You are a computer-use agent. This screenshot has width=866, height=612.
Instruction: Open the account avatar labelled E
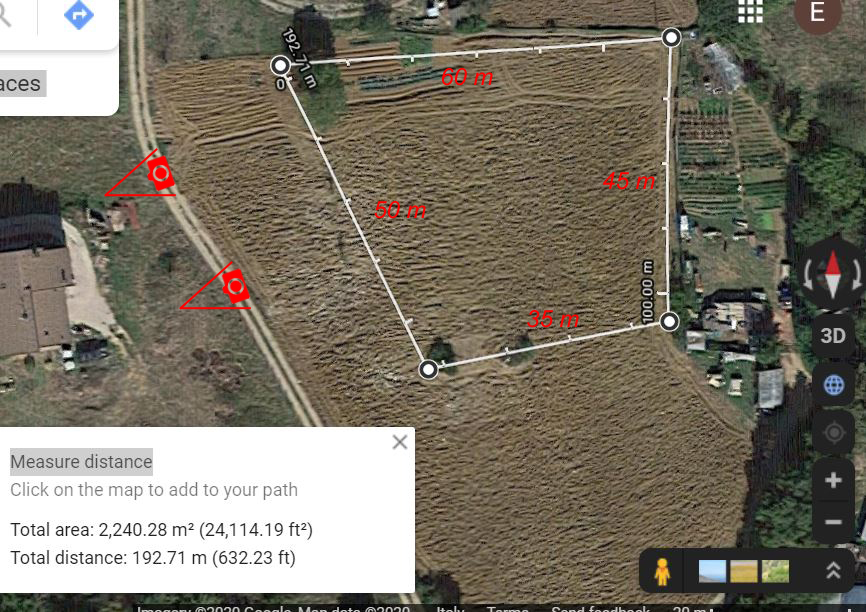click(817, 13)
